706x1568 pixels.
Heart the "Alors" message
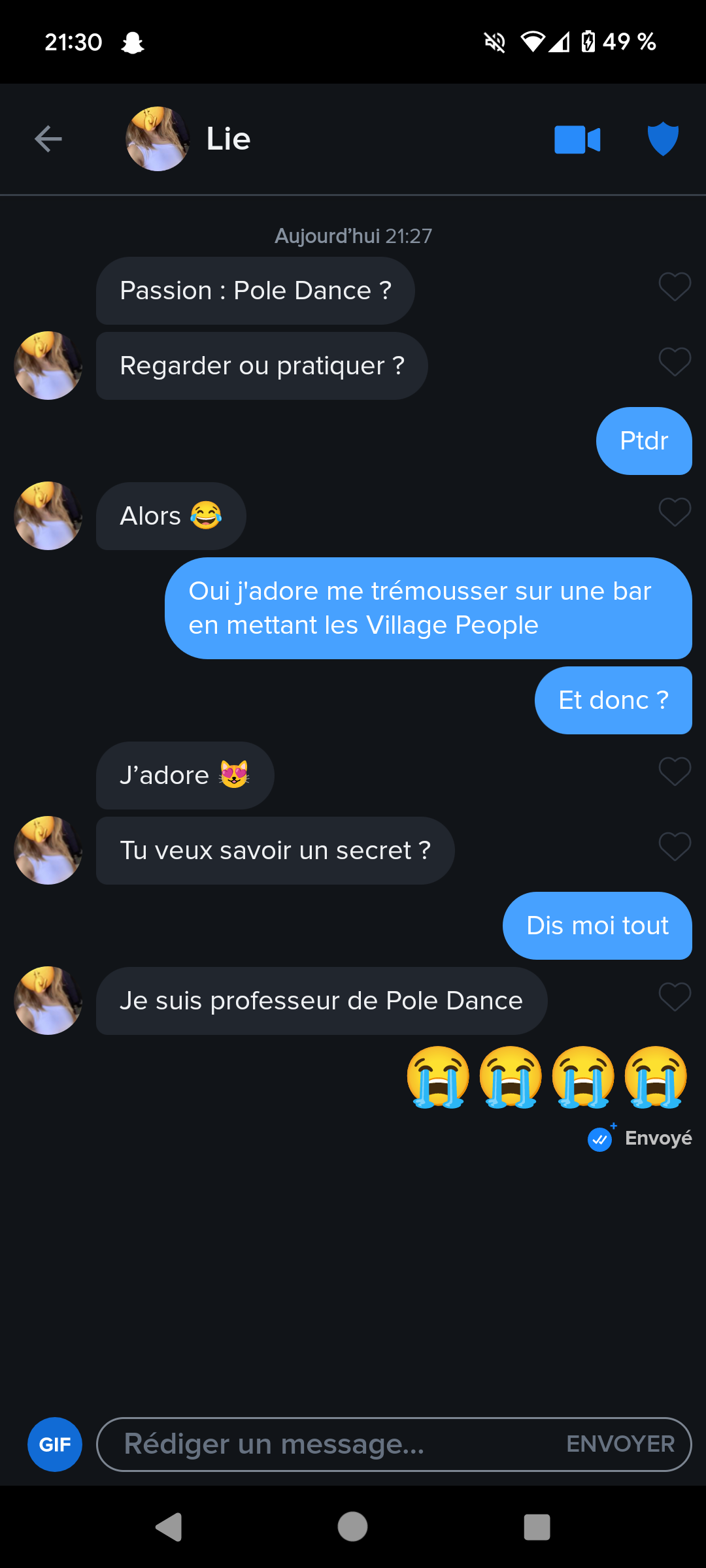click(x=675, y=512)
